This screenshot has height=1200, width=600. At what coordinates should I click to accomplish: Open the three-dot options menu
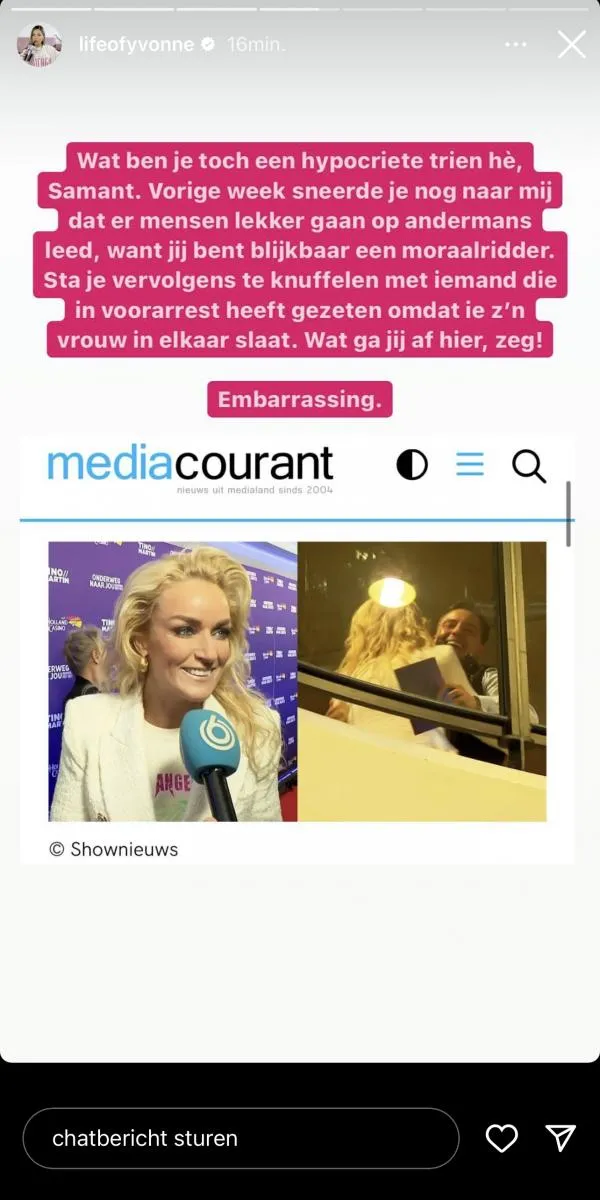[x=515, y=45]
